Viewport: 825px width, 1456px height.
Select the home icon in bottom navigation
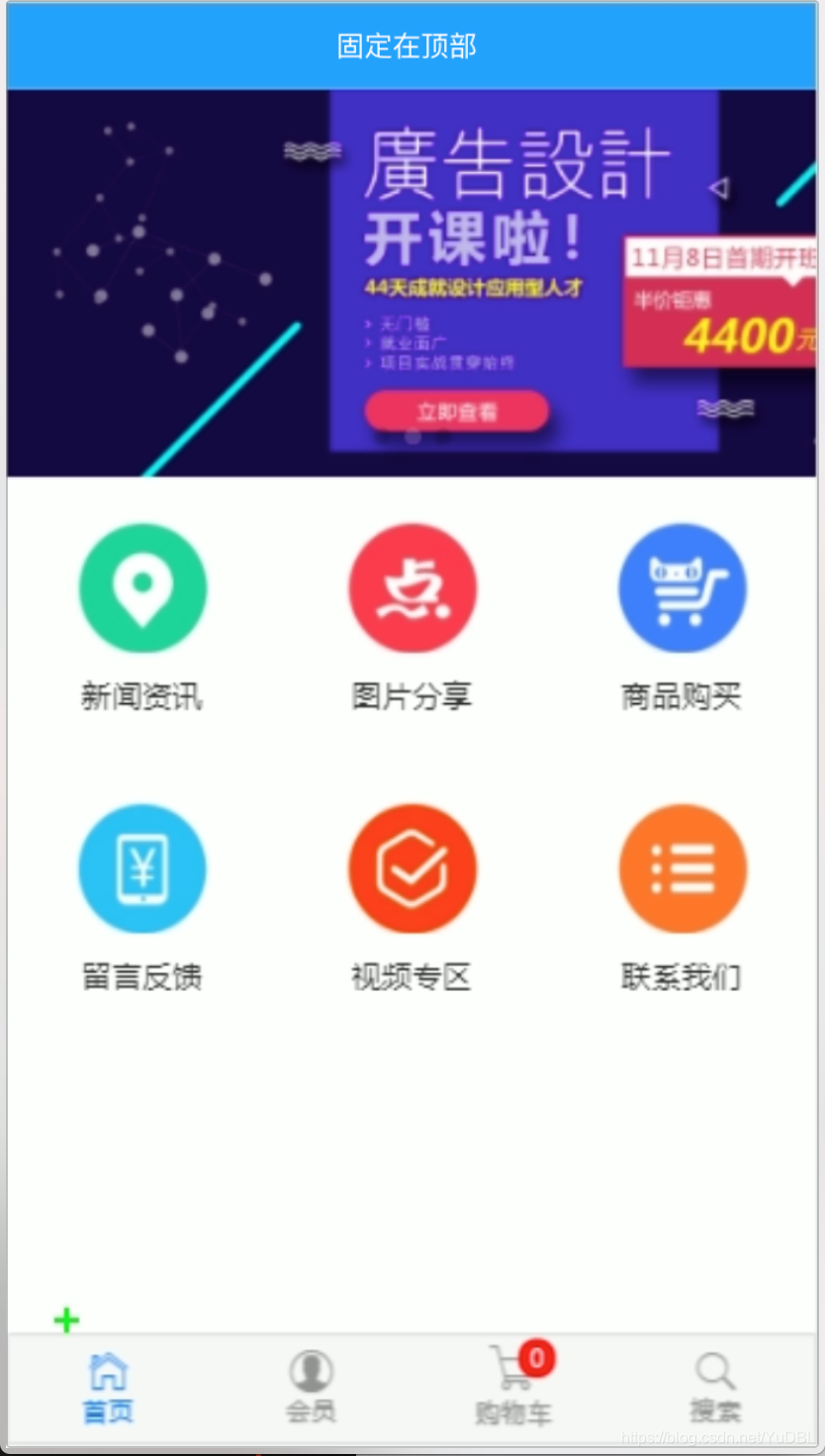click(x=109, y=1370)
